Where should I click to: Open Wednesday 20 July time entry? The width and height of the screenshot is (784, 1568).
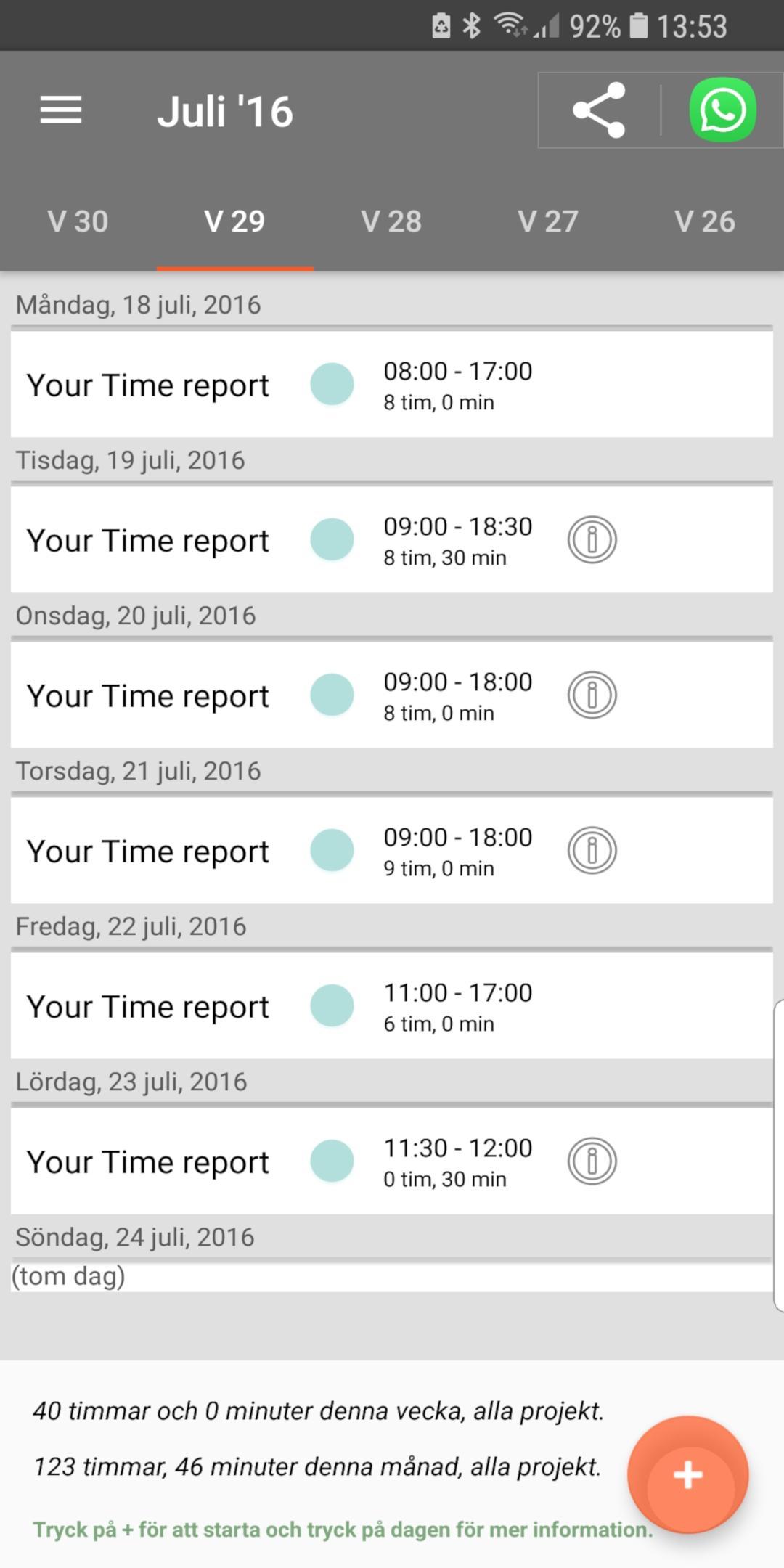391,695
